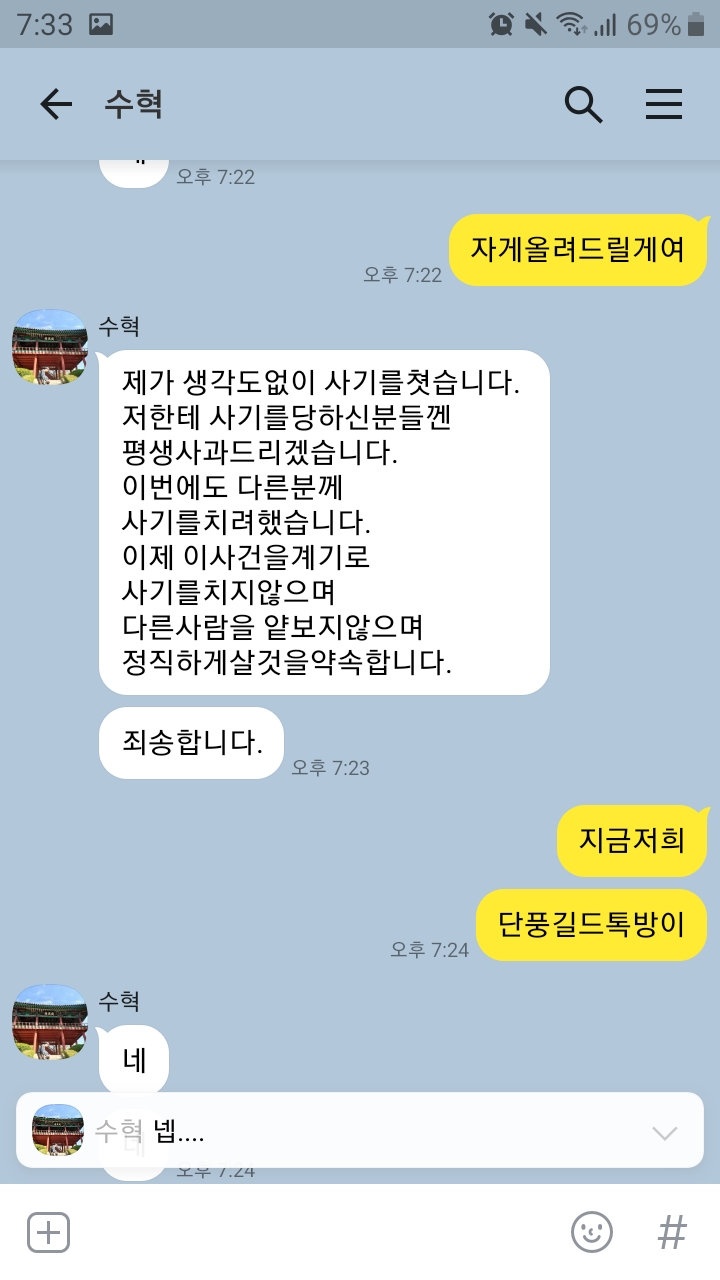Go back from the 수혁 chat

55,104
